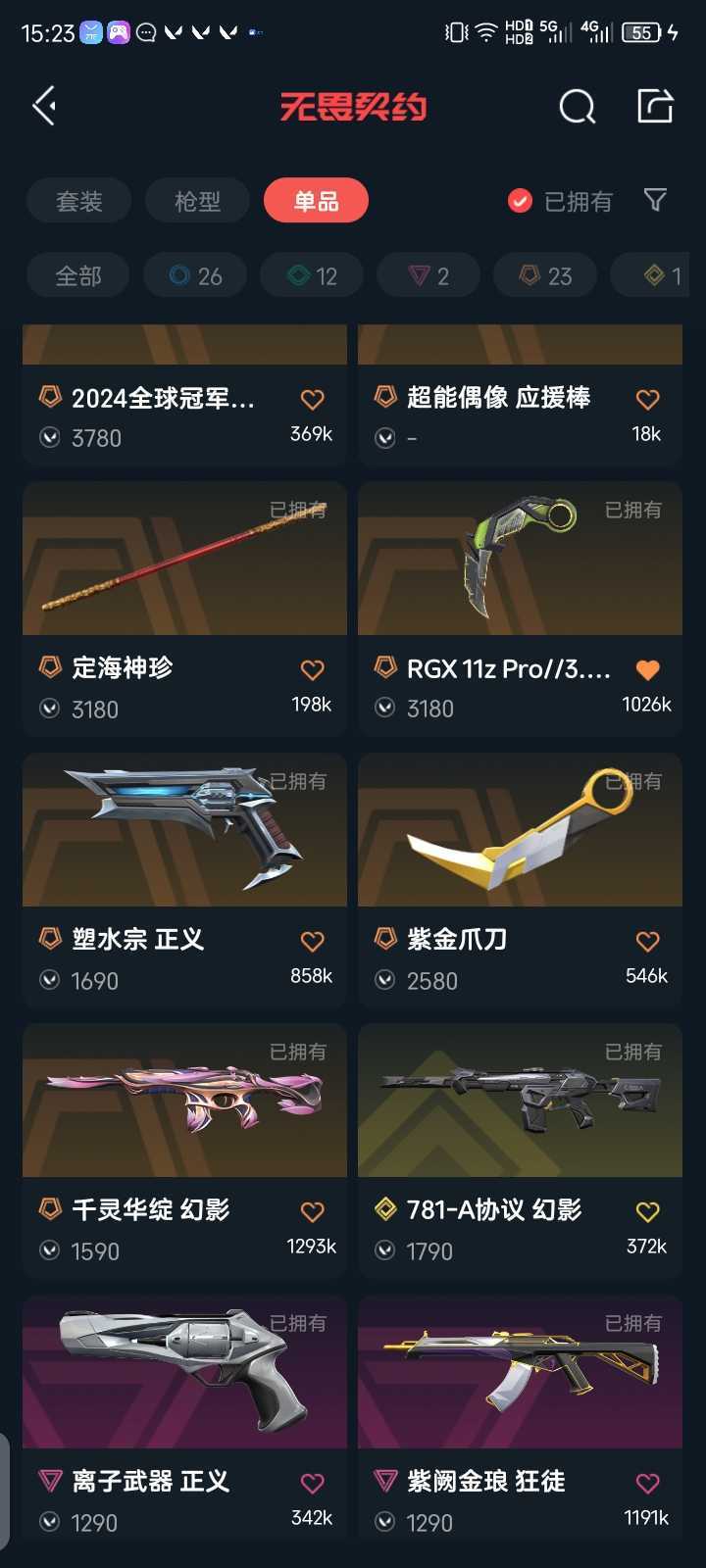Viewport: 706px width, 1568px height.
Task: Filter by the chip showing 23
Action: pos(545,276)
